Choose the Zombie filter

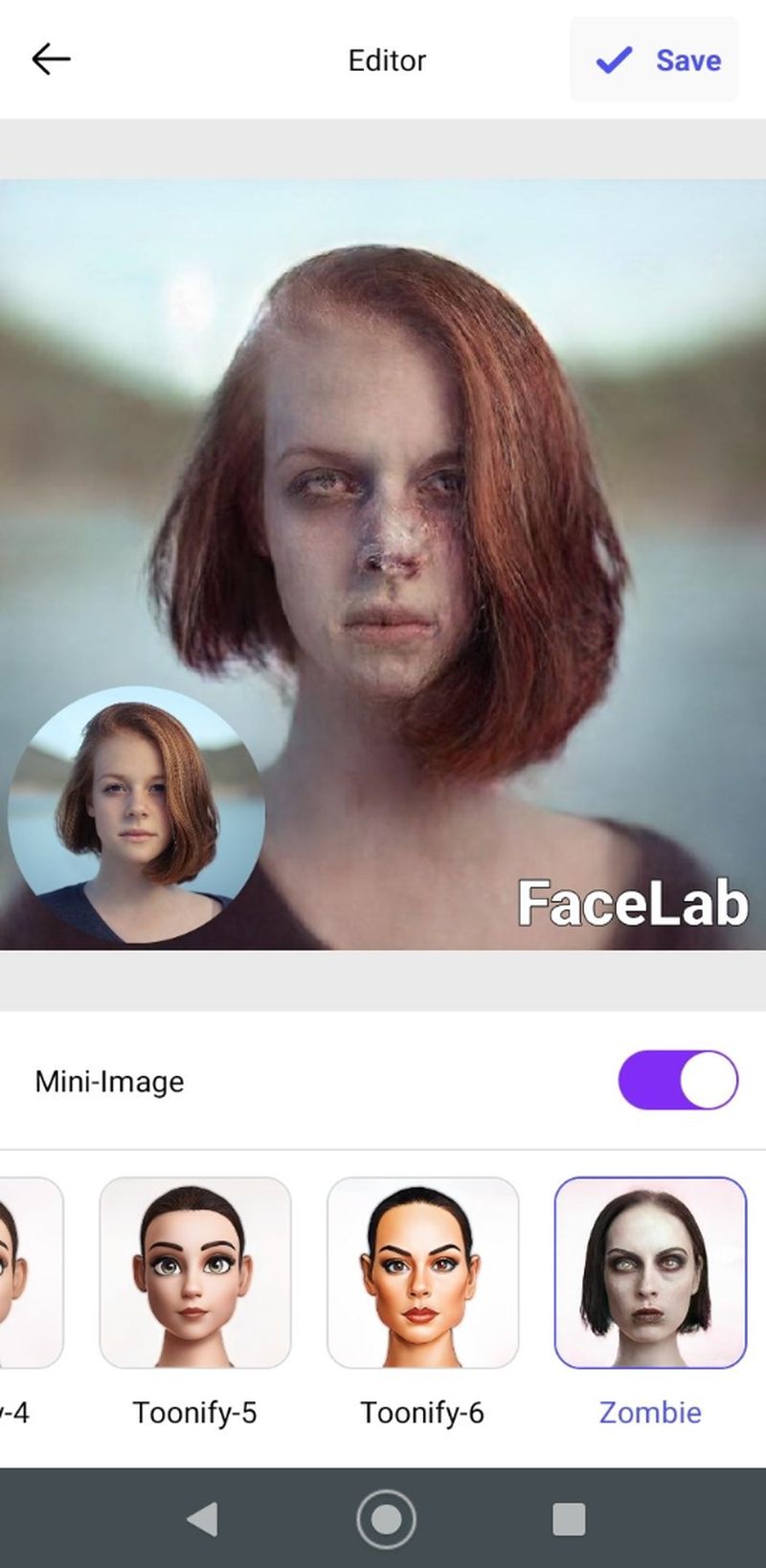tap(650, 1273)
